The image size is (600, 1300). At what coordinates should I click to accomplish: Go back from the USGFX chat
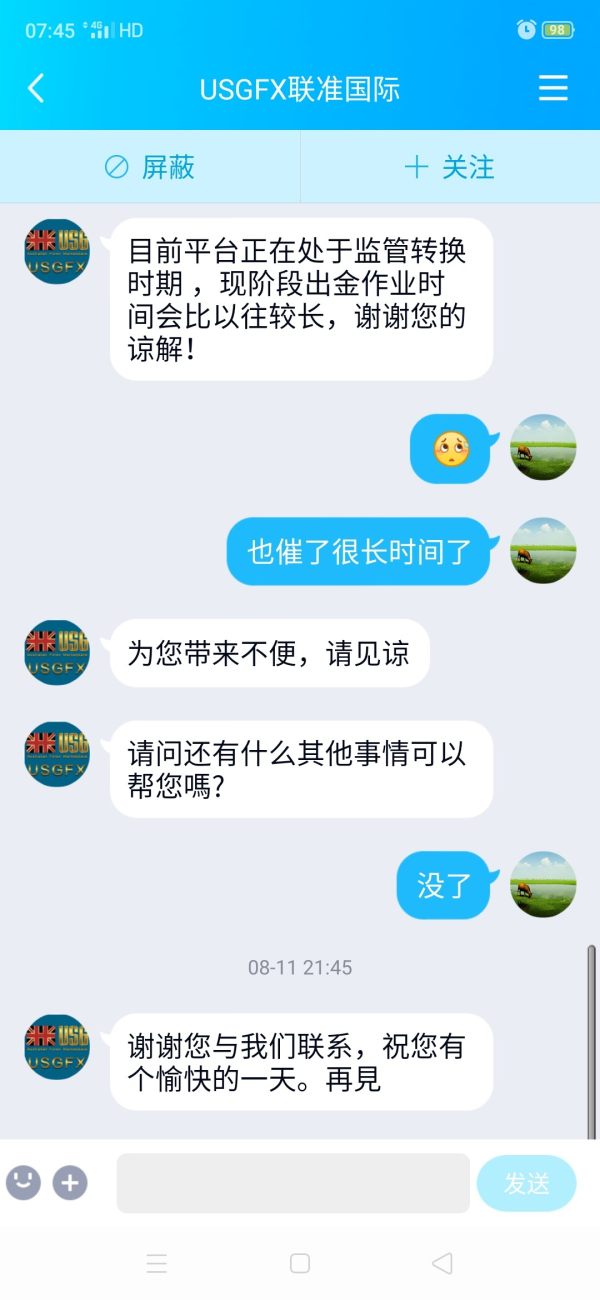(x=36, y=88)
